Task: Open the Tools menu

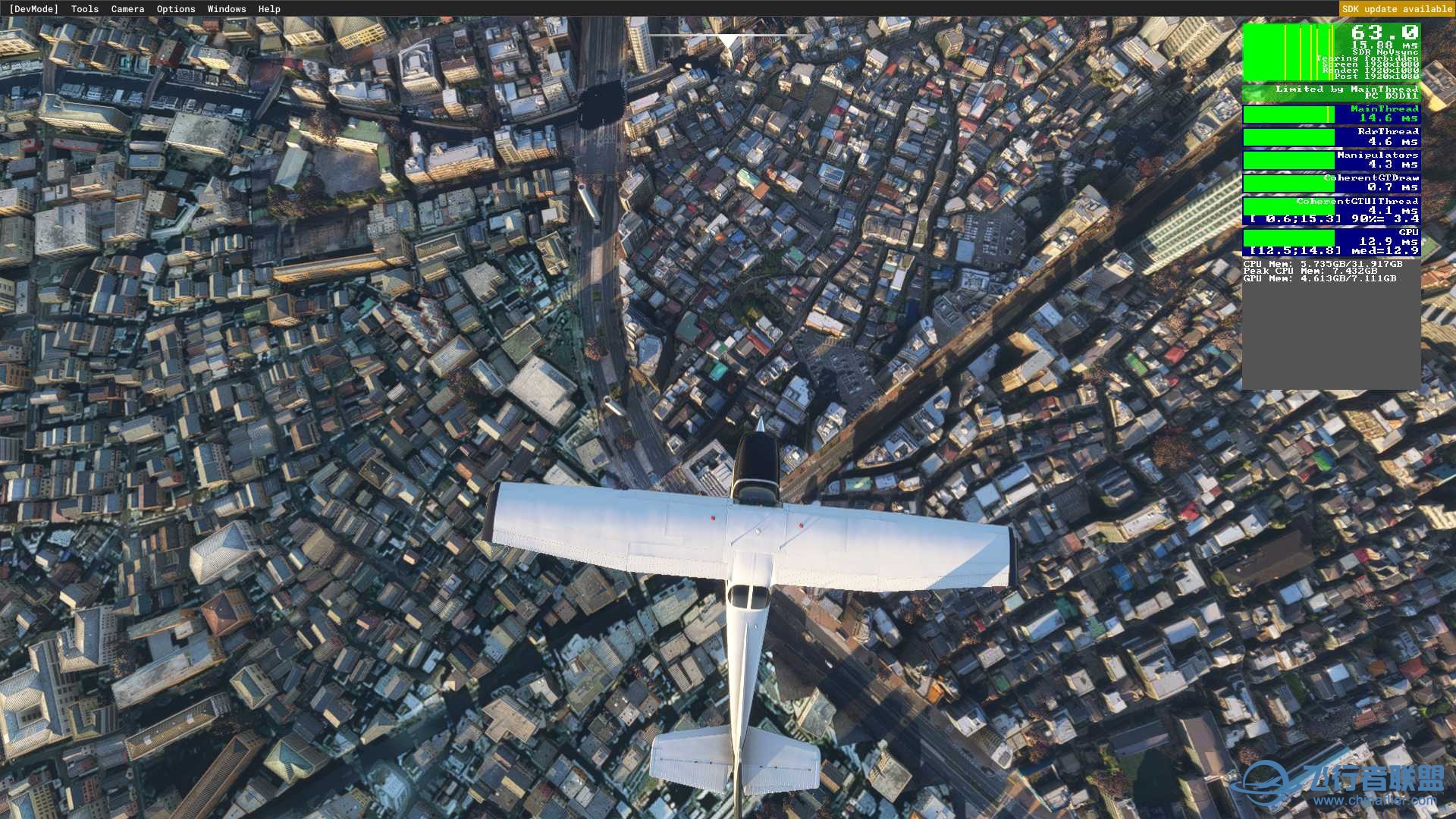Action: tap(85, 9)
